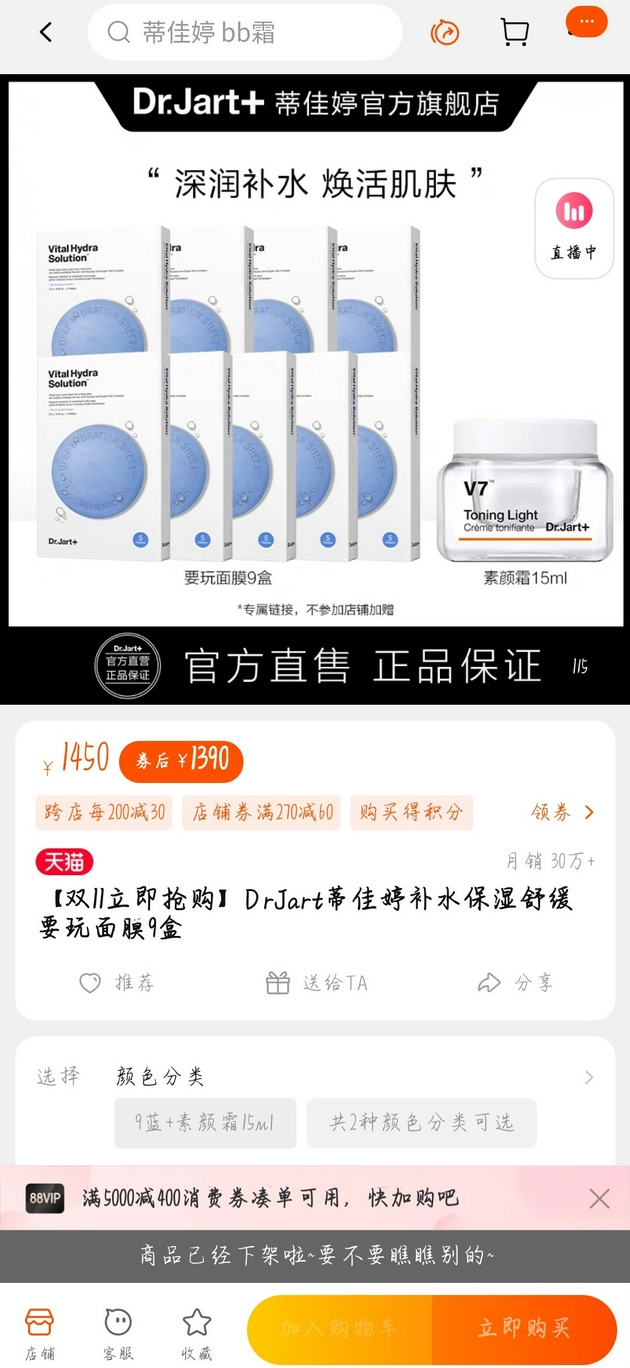Claim coupons via 领券
Image resolution: width=630 pixels, height=1368 pixels.
tap(563, 812)
